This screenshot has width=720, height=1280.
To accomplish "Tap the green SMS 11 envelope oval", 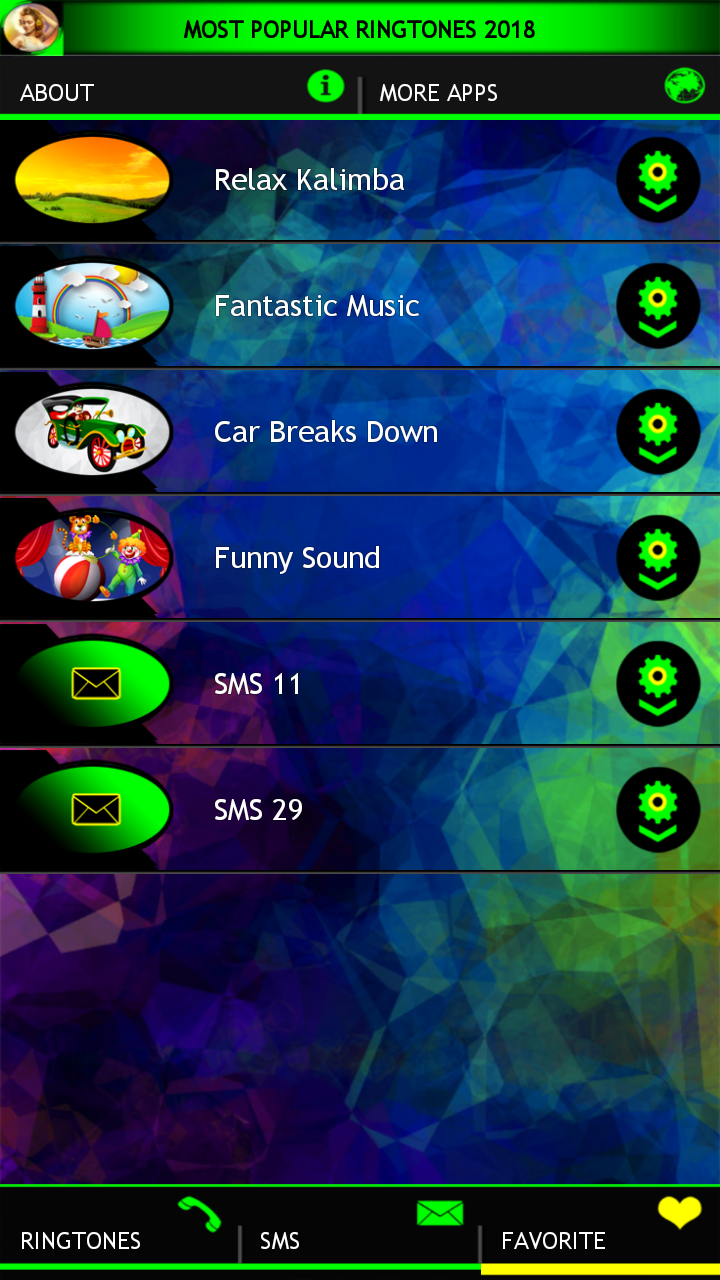I will pyautogui.click(x=92, y=684).
